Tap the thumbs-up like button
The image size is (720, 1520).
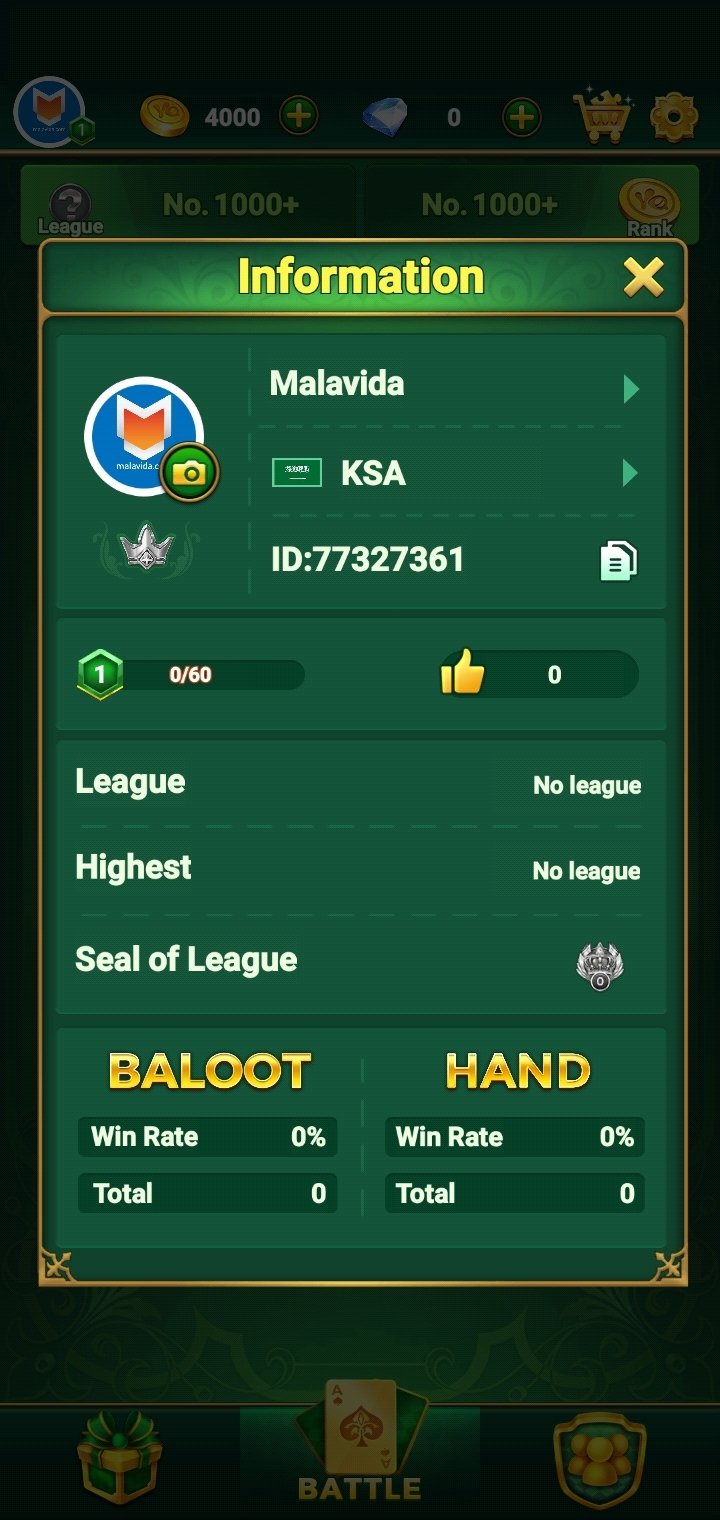pyautogui.click(x=462, y=673)
